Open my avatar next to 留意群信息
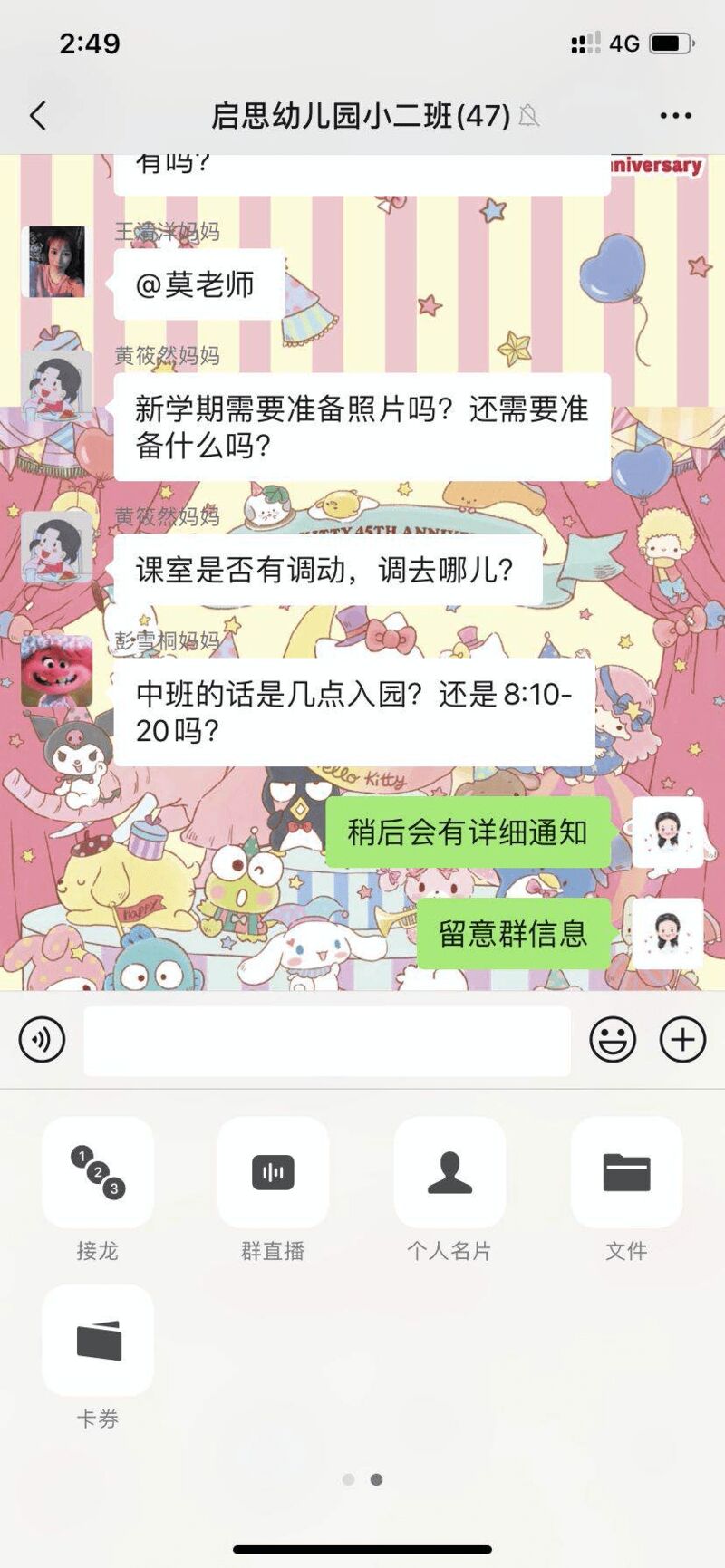725x1568 pixels. pyautogui.click(x=668, y=934)
